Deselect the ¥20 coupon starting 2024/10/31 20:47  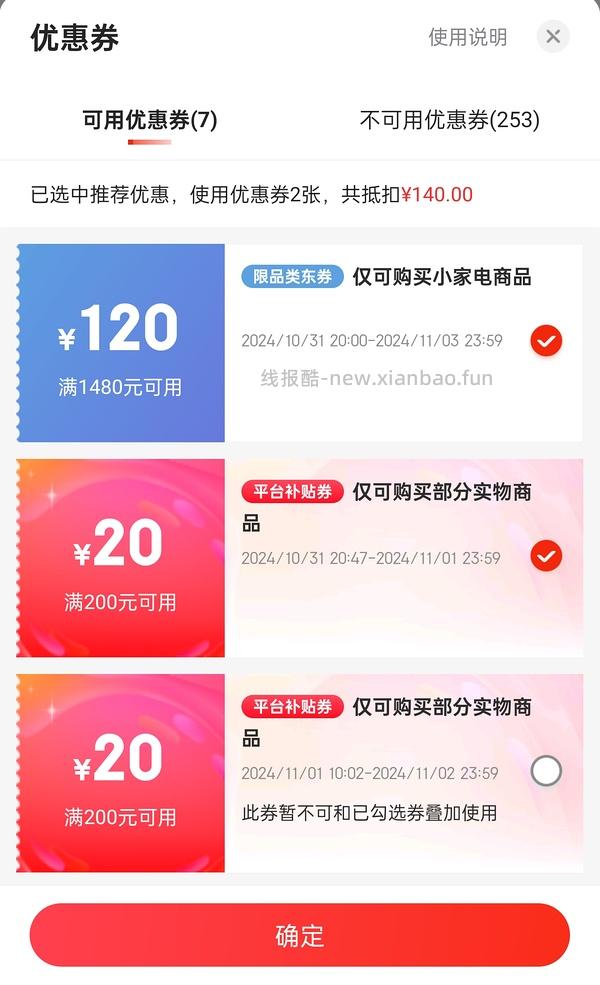pyautogui.click(x=546, y=556)
